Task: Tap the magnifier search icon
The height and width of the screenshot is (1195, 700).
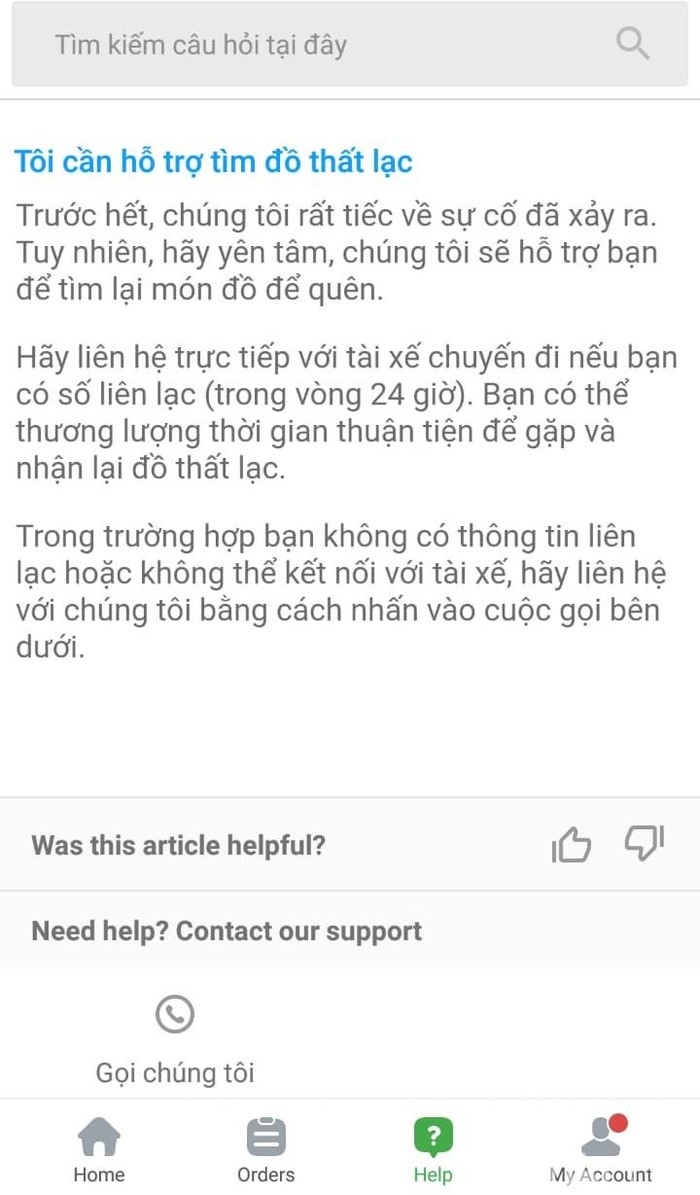Action: [x=633, y=44]
